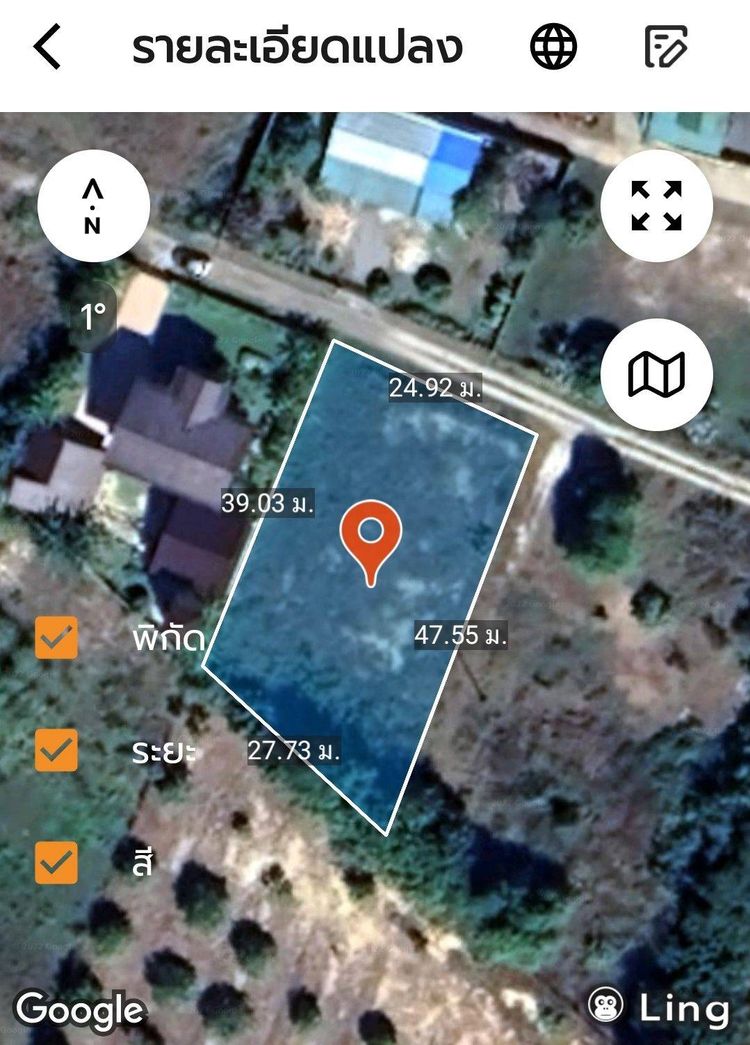Go back using the arrow

coord(48,47)
